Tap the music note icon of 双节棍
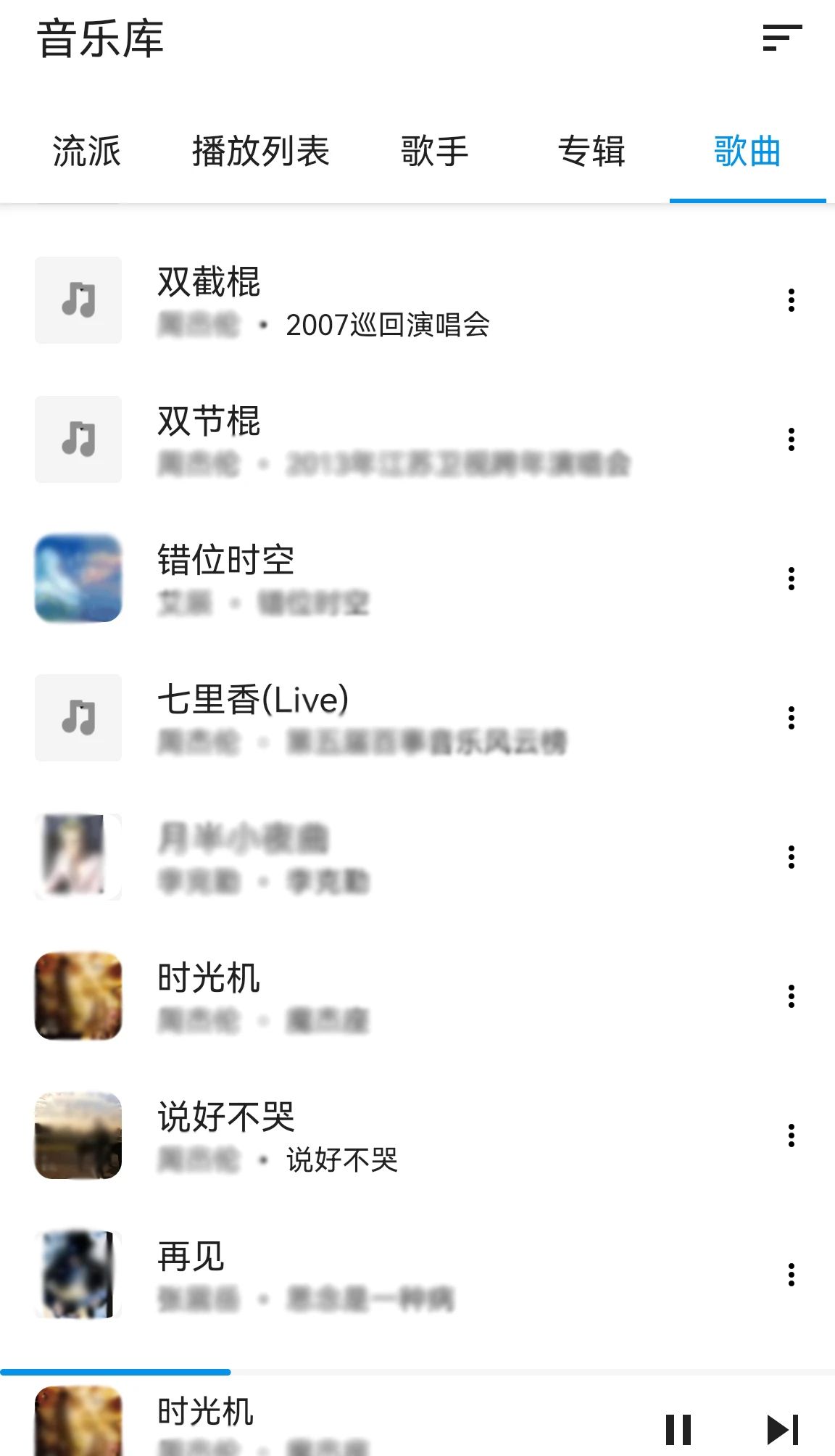Viewport: 835px width, 1456px height. (x=78, y=439)
